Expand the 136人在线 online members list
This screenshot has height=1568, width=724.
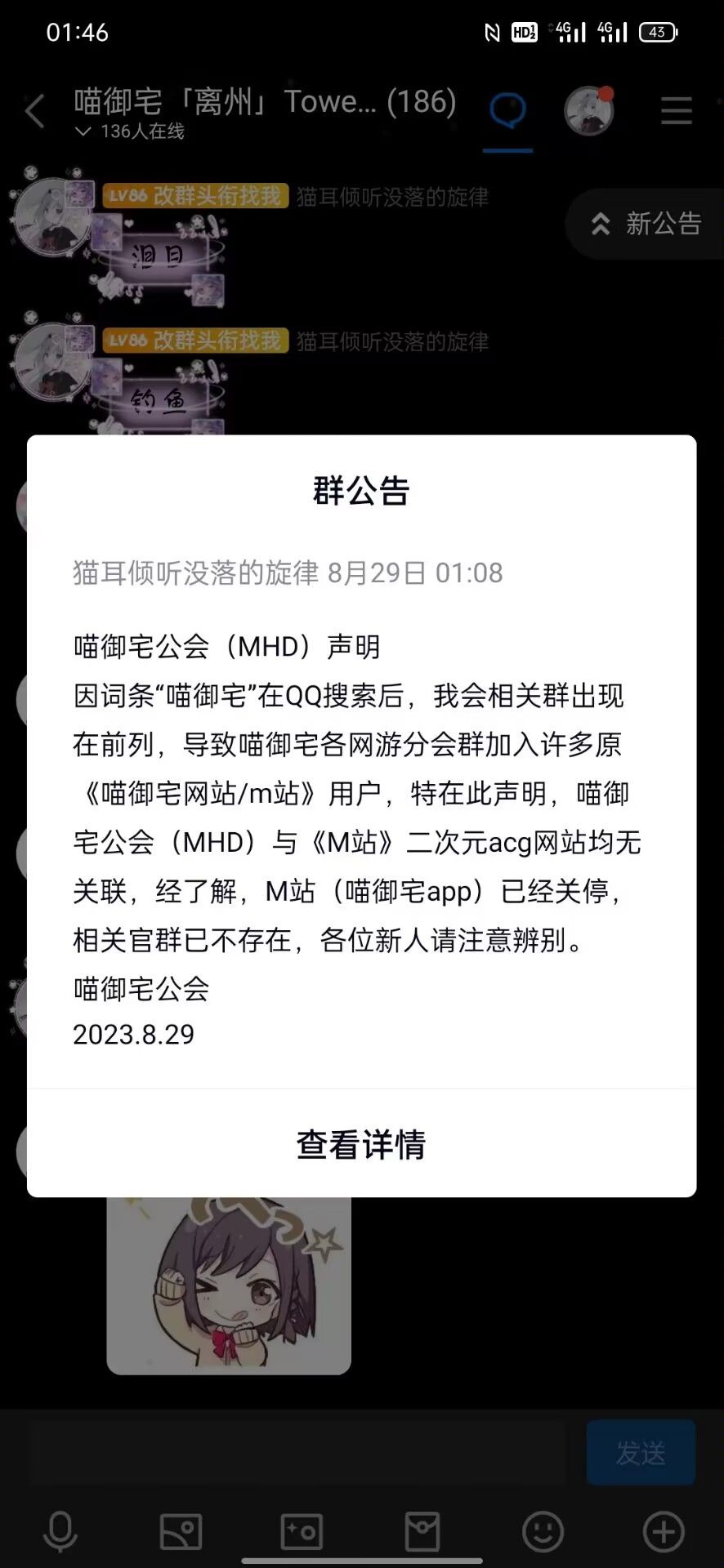coord(131,131)
